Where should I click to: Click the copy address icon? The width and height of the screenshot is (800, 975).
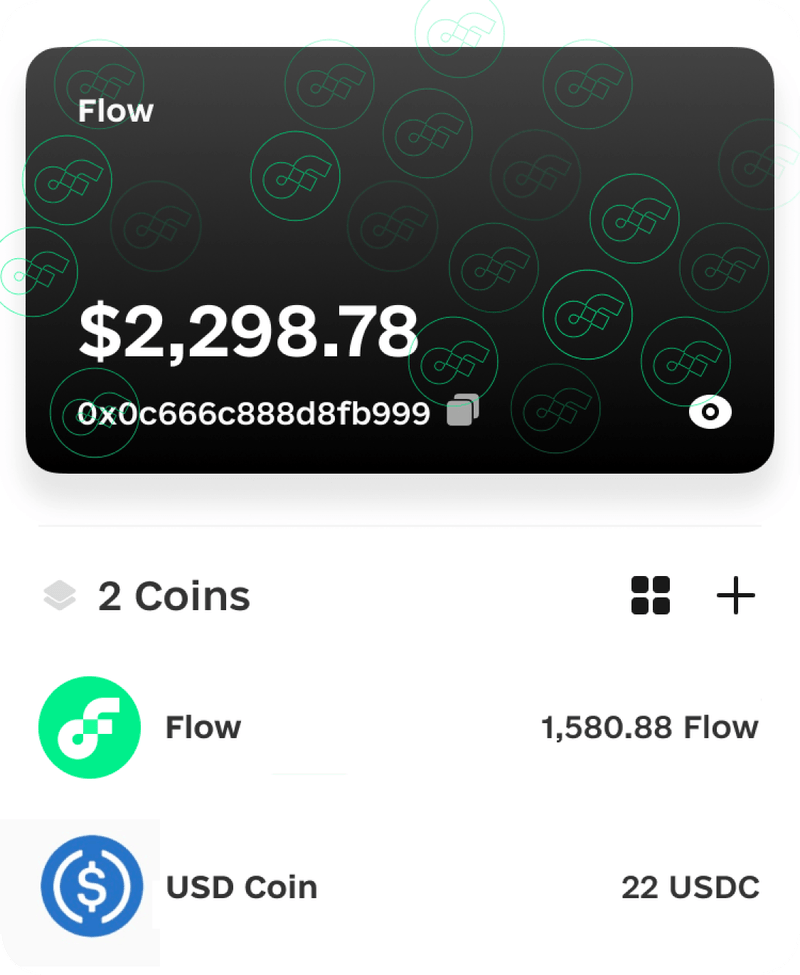pos(460,410)
